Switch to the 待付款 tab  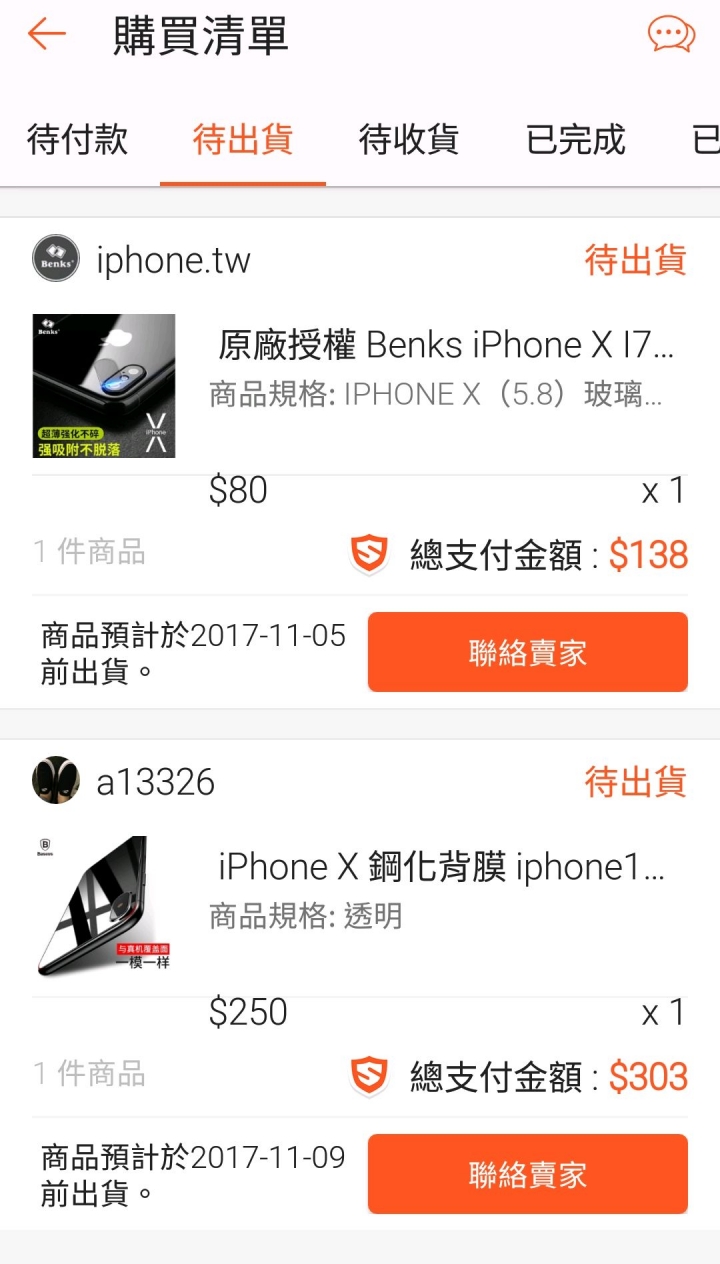click(78, 140)
